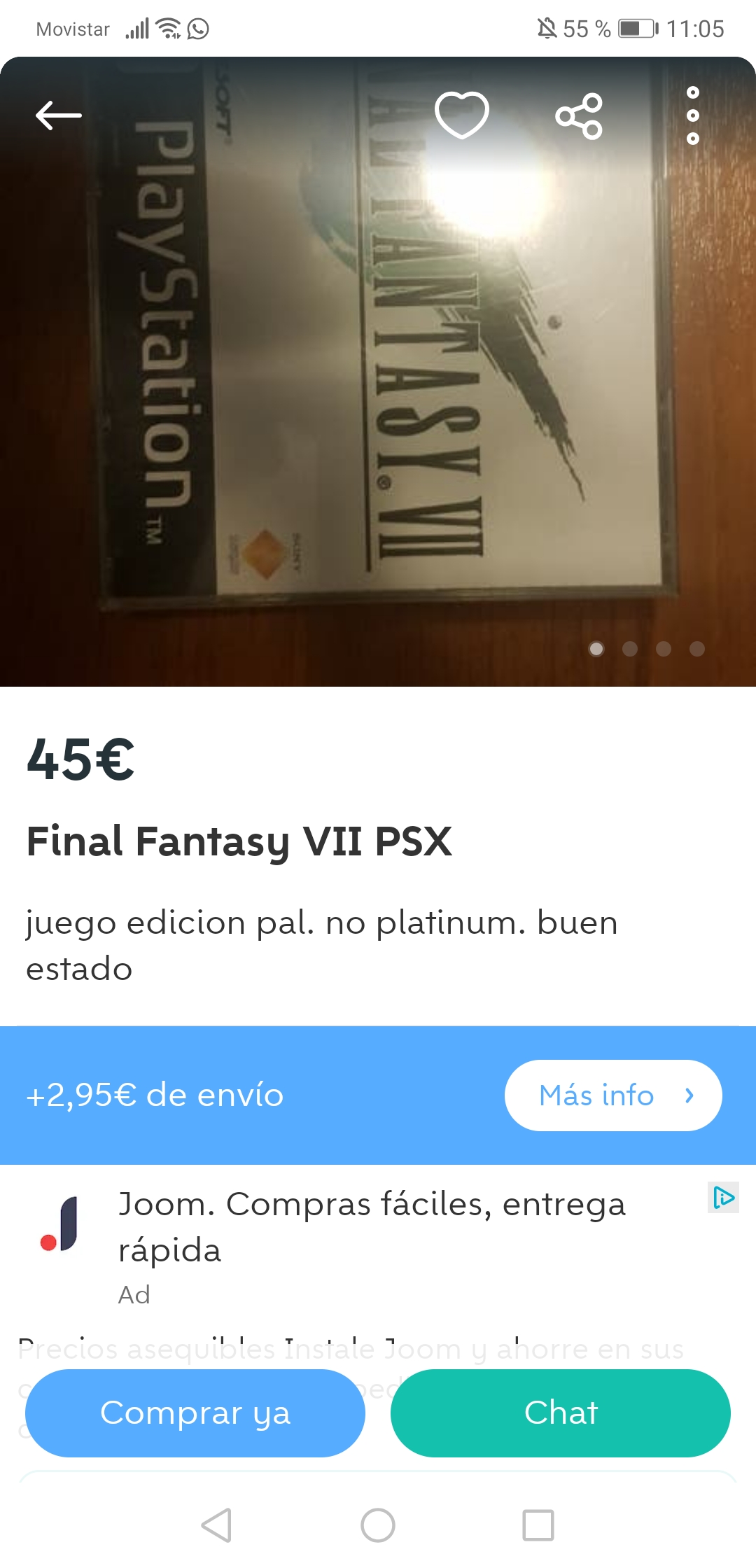Share this Final Fantasy VII listing
This screenshot has height=1568, width=756.
[x=579, y=115]
